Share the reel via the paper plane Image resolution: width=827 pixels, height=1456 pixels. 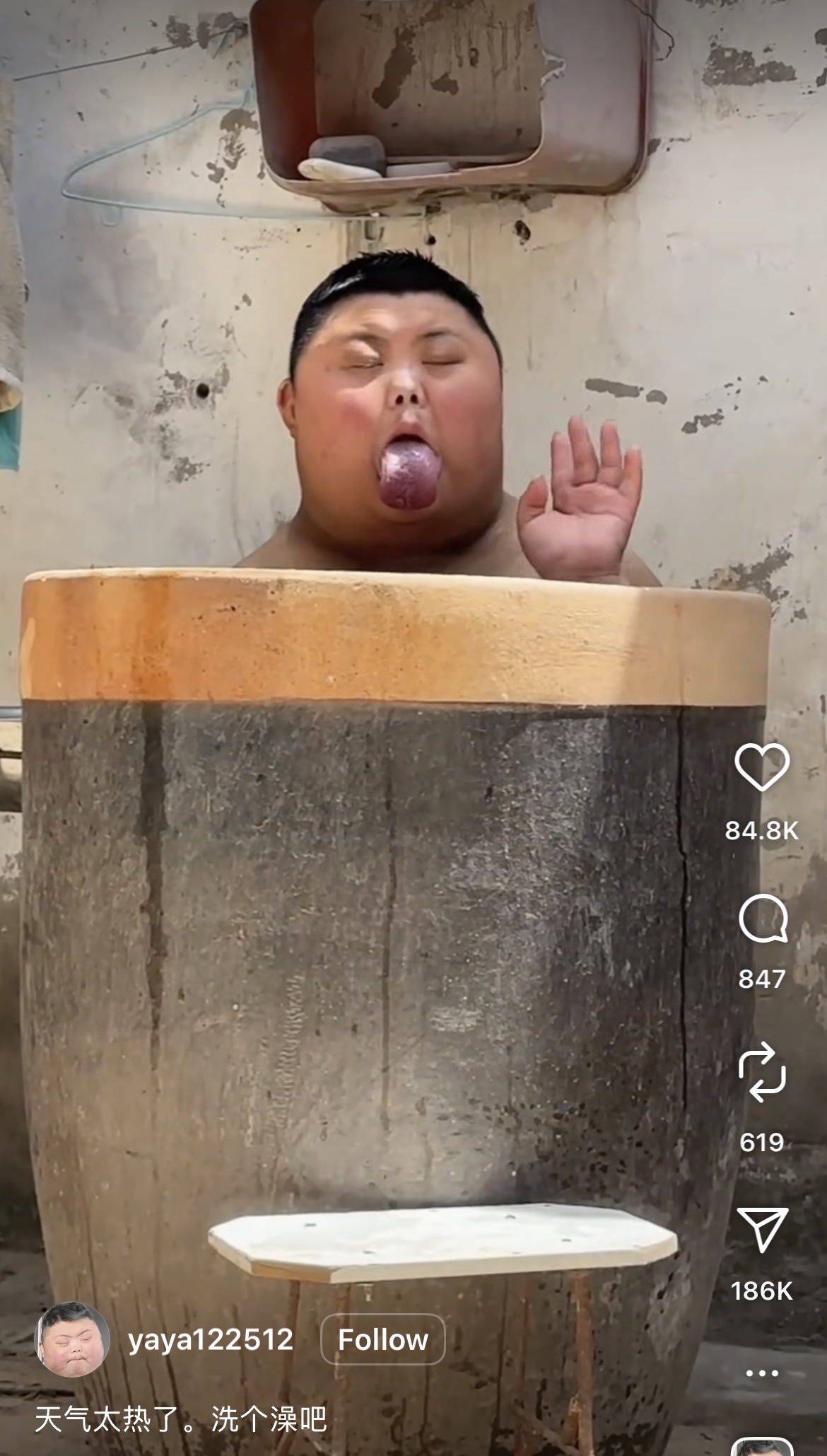[x=761, y=1229]
